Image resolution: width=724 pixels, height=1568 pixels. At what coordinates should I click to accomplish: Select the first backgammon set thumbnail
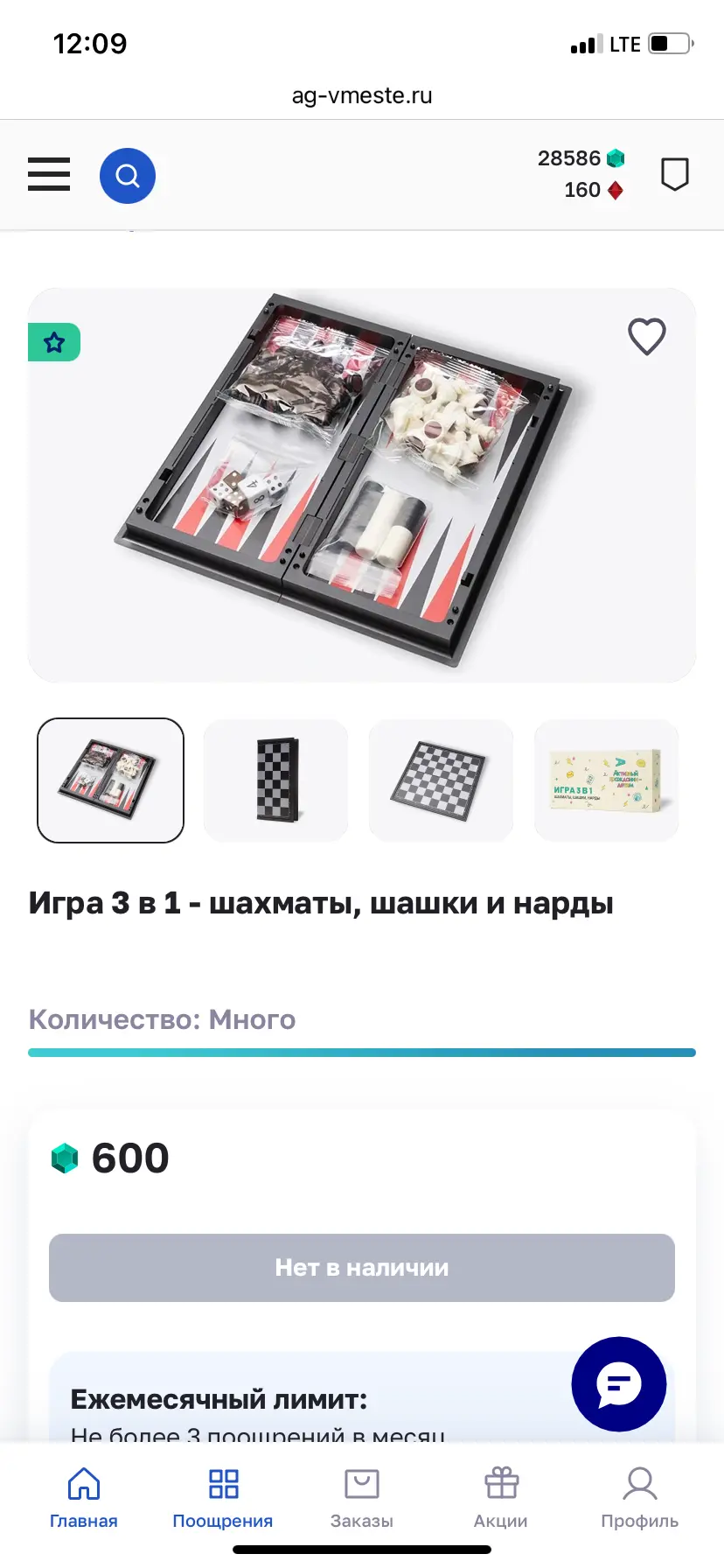click(111, 780)
